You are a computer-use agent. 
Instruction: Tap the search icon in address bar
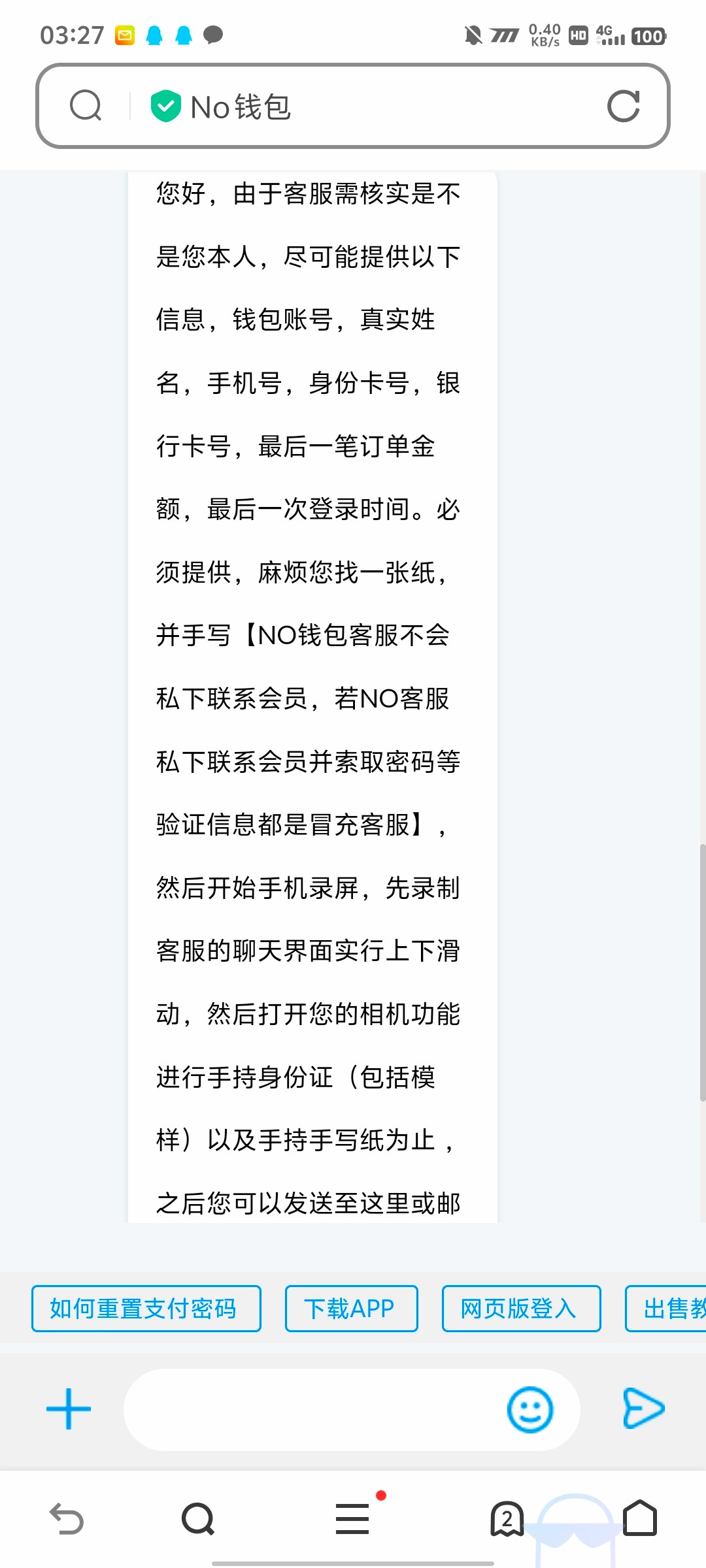(86, 106)
